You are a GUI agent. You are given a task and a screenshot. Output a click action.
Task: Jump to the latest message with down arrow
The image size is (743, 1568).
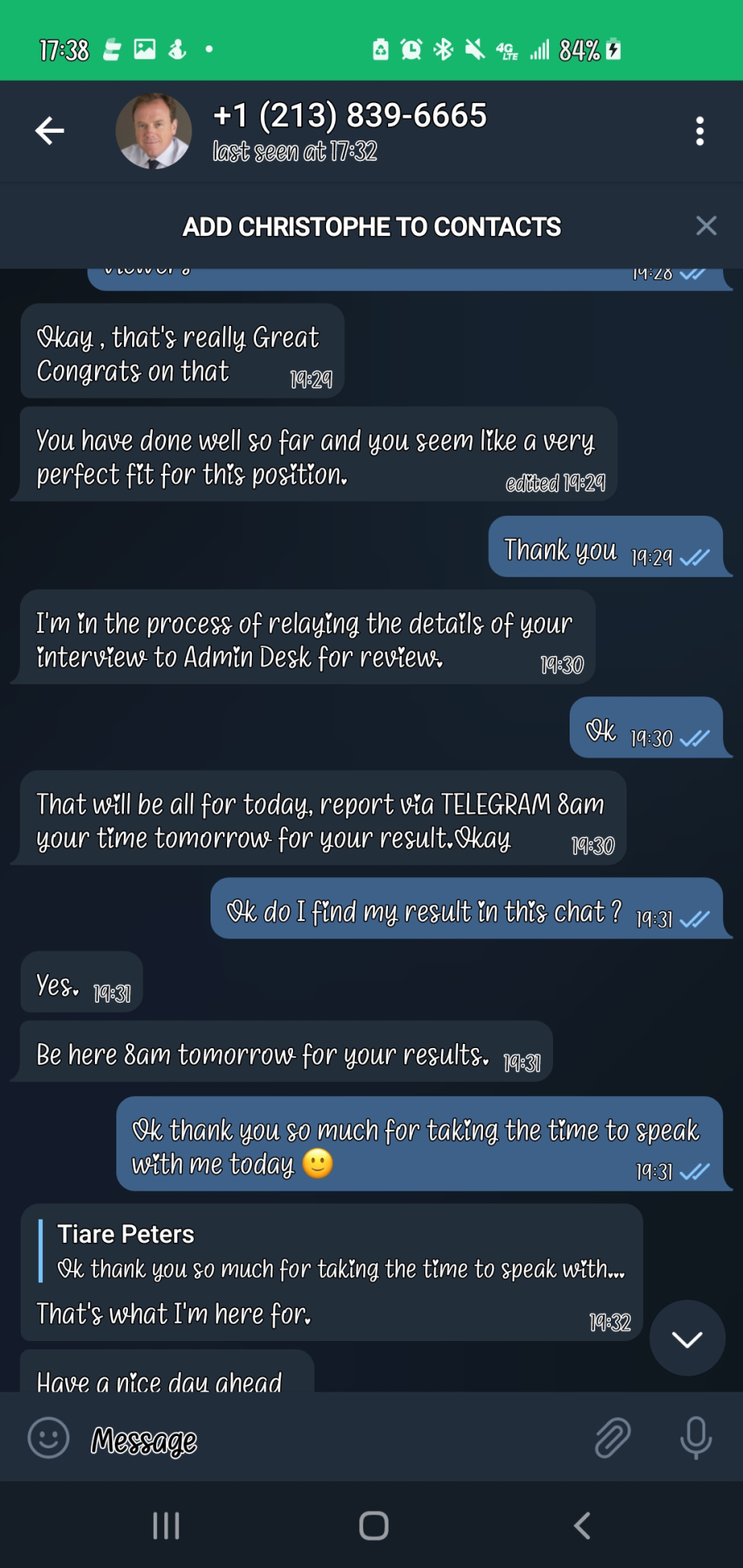[x=687, y=1338]
